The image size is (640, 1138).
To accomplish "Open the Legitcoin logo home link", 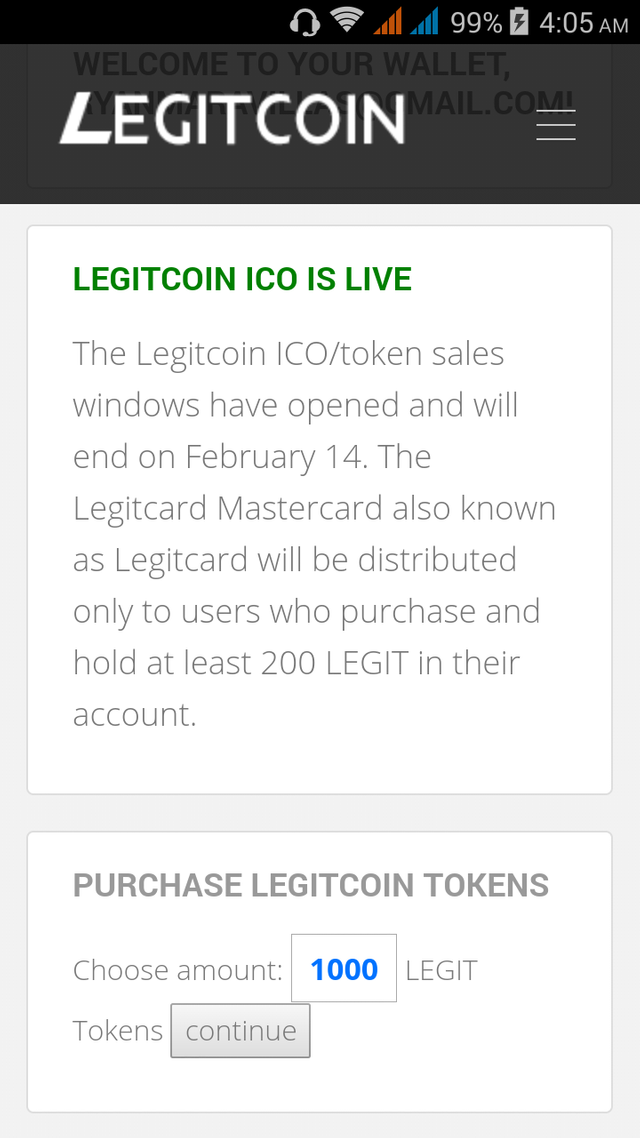I will coord(231,118).
